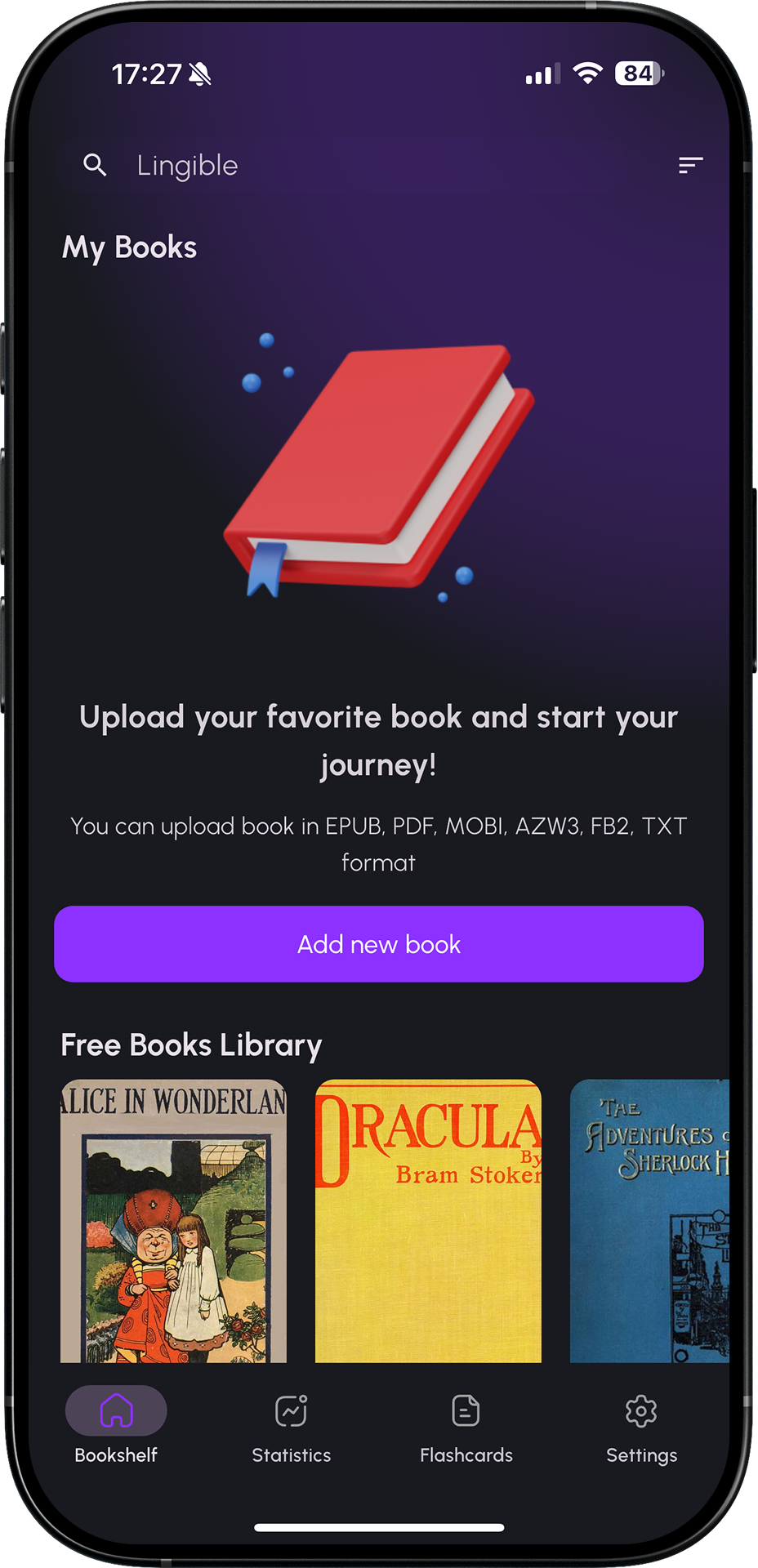This screenshot has width=758, height=1568.
Task: Click the Lingible search field
Action: (187, 165)
